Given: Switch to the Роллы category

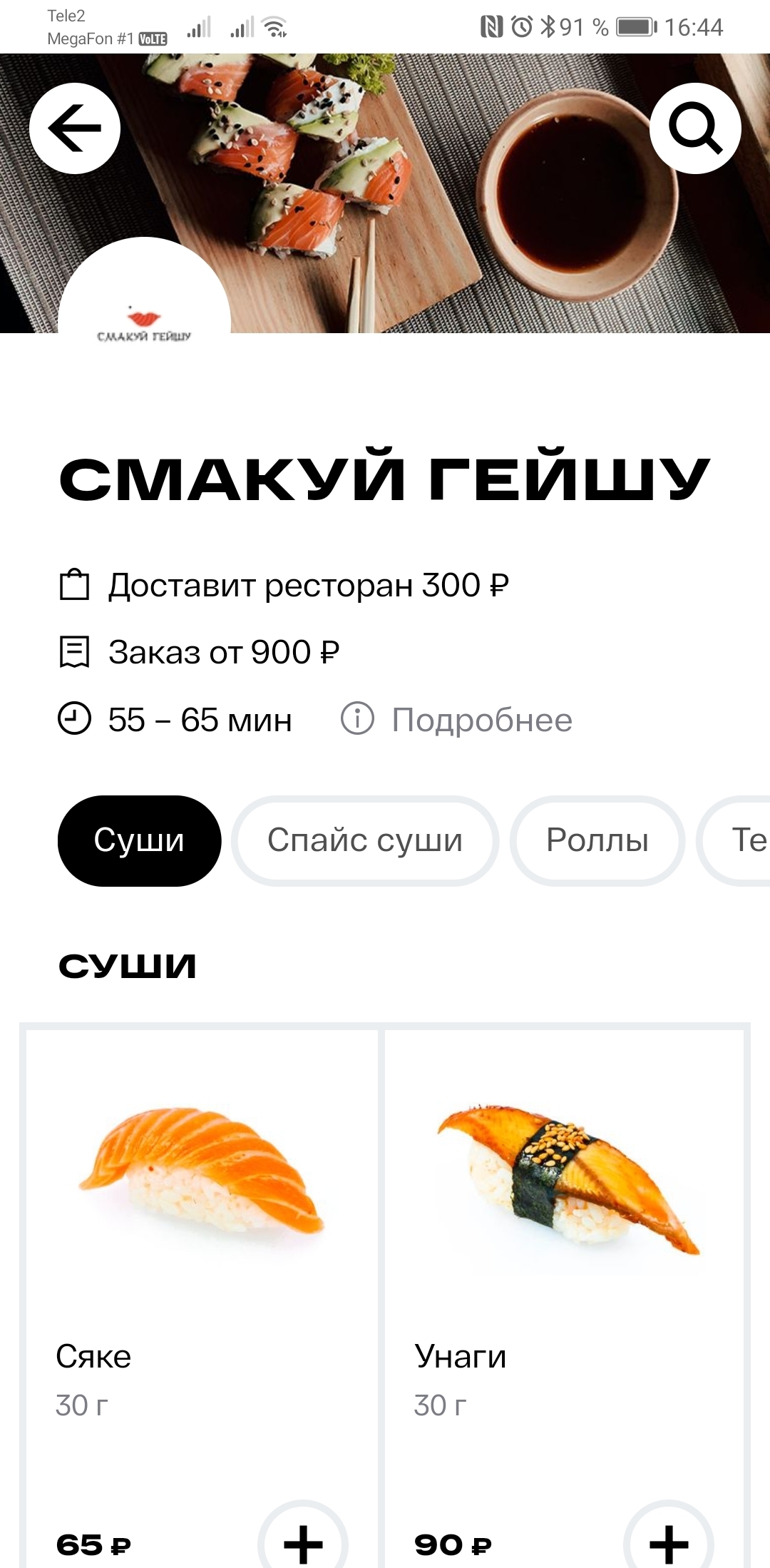Looking at the screenshot, I should 597,840.
